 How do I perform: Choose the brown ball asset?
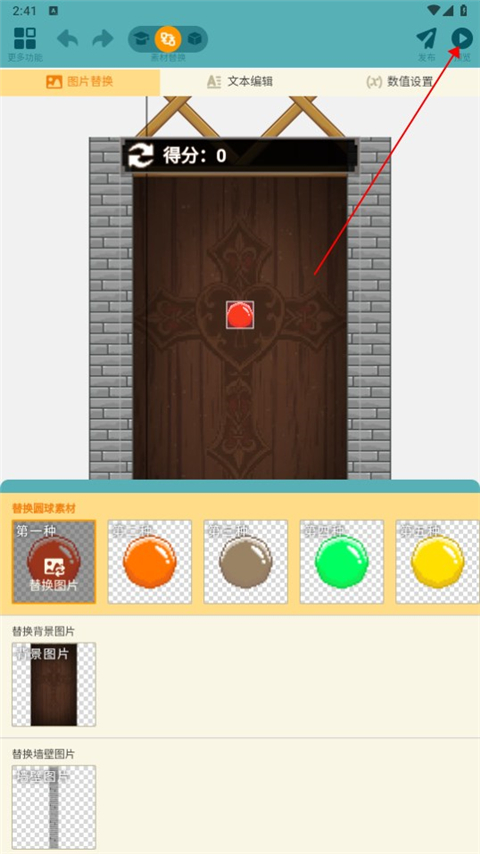246,562
